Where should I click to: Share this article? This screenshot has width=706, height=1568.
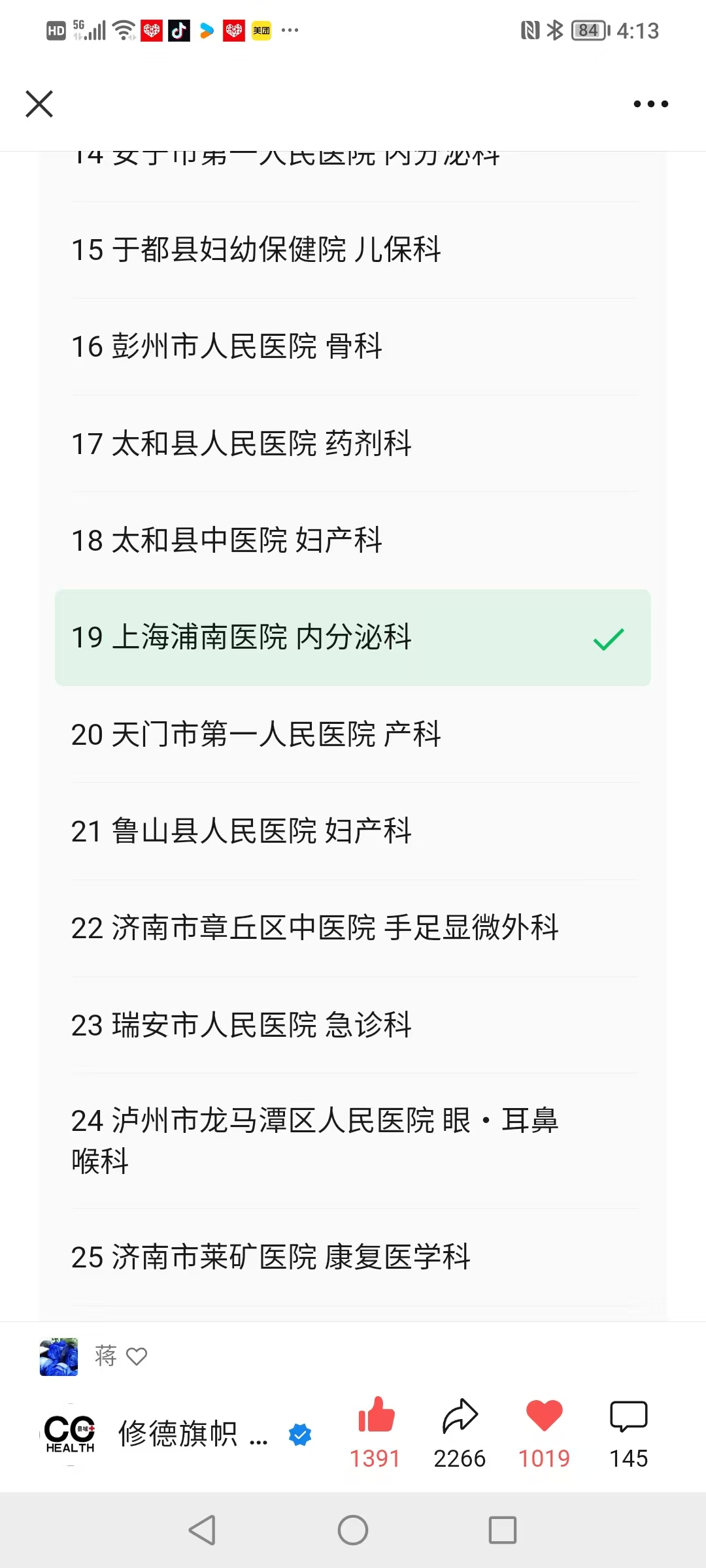coord(460,1416)
